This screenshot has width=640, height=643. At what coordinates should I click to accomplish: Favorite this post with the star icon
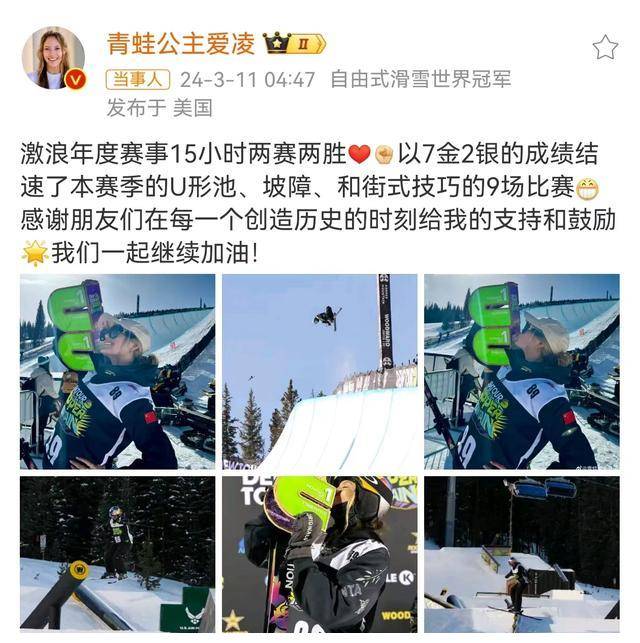pyautogui.click(x=605, y=47)
